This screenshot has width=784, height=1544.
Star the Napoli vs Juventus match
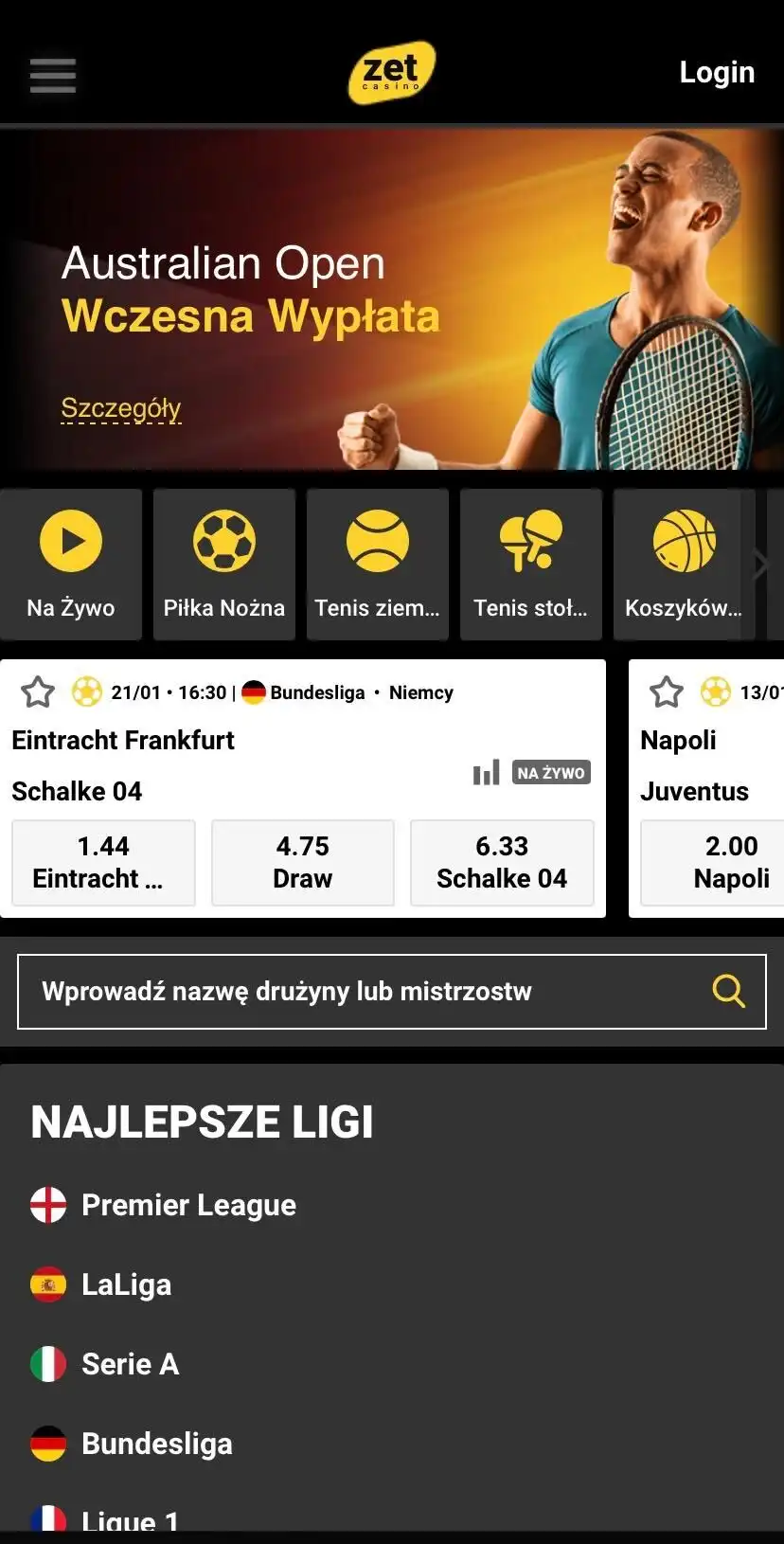click(x=667, y=692)
